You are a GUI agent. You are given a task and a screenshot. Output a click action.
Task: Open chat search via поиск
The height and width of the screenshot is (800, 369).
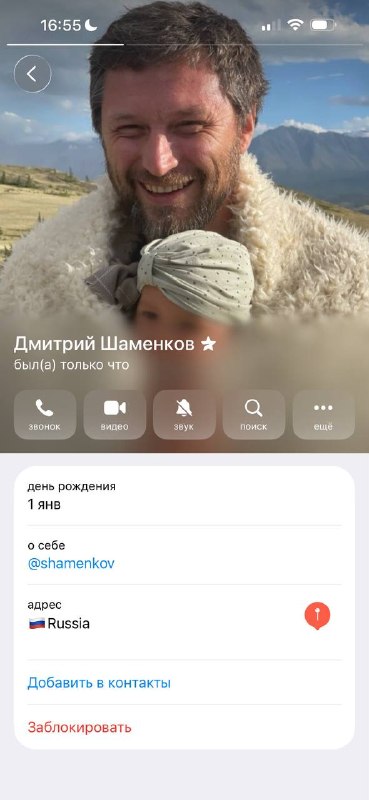click(x=254, y=415)
